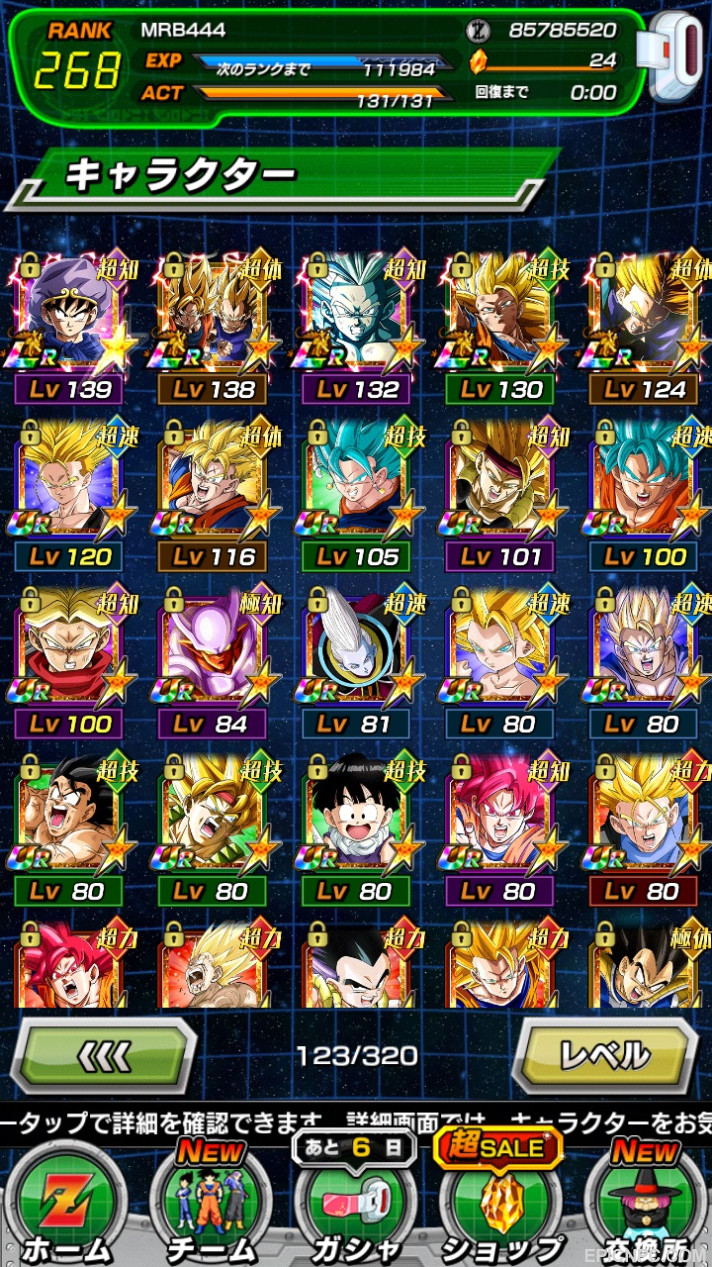
Task: View the Lv 101 character
Action: [502, 496]
